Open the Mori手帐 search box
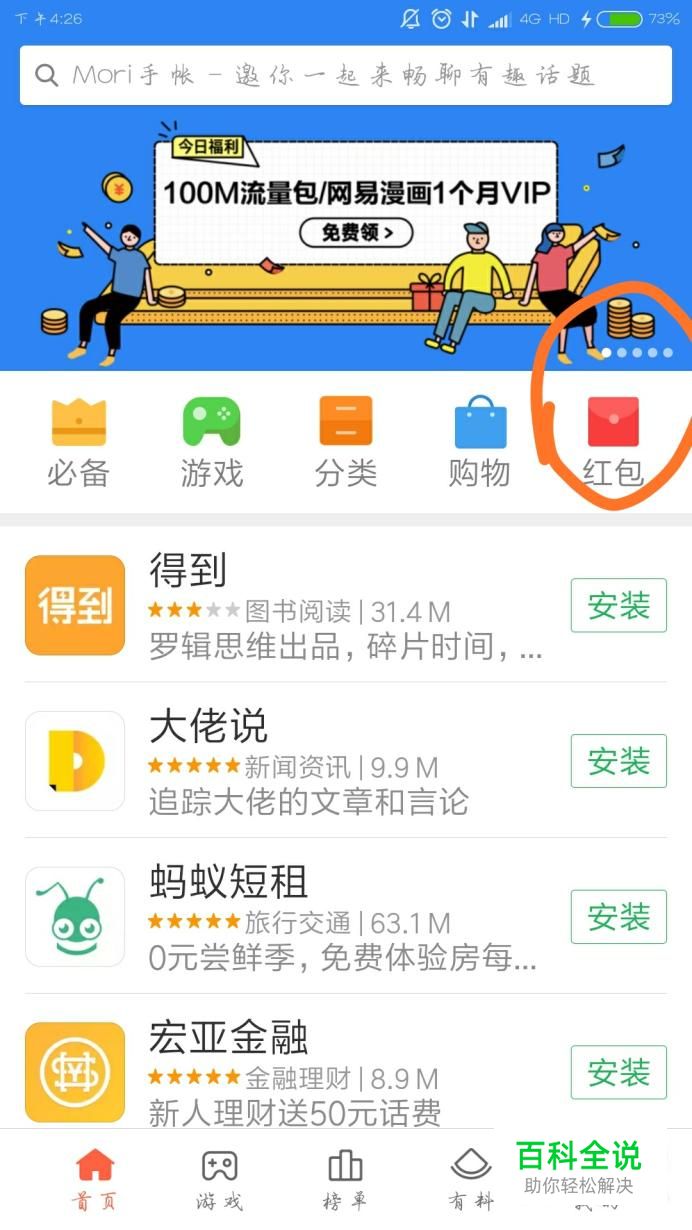Image resolution: width=692 pixels, height=1230 pixels. [345, 75]
